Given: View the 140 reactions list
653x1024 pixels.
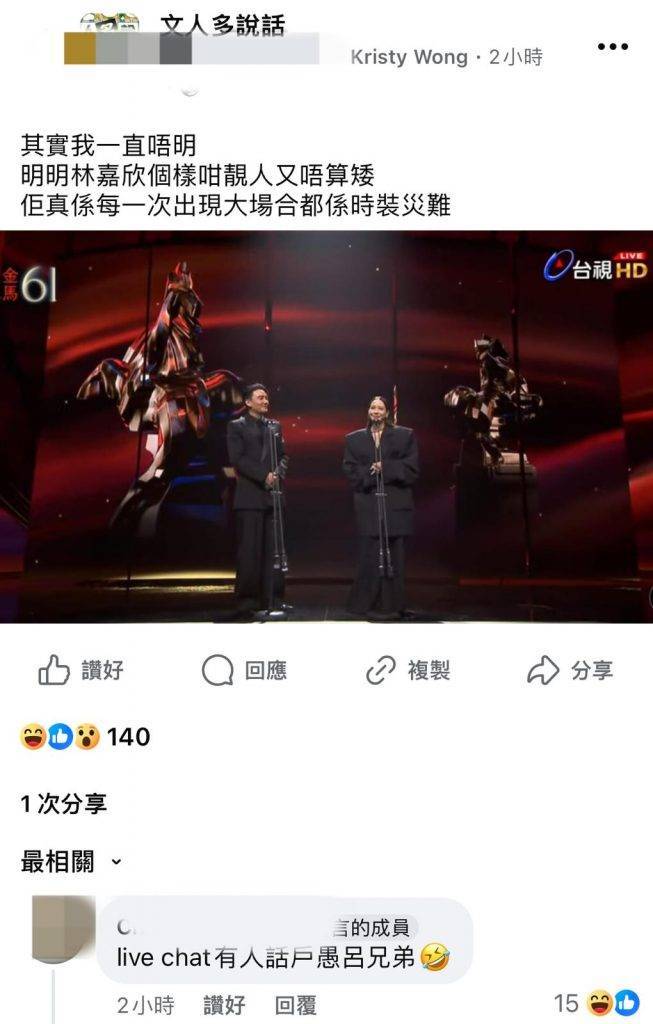Looking at the screenshot, I should tap(85, 737).
